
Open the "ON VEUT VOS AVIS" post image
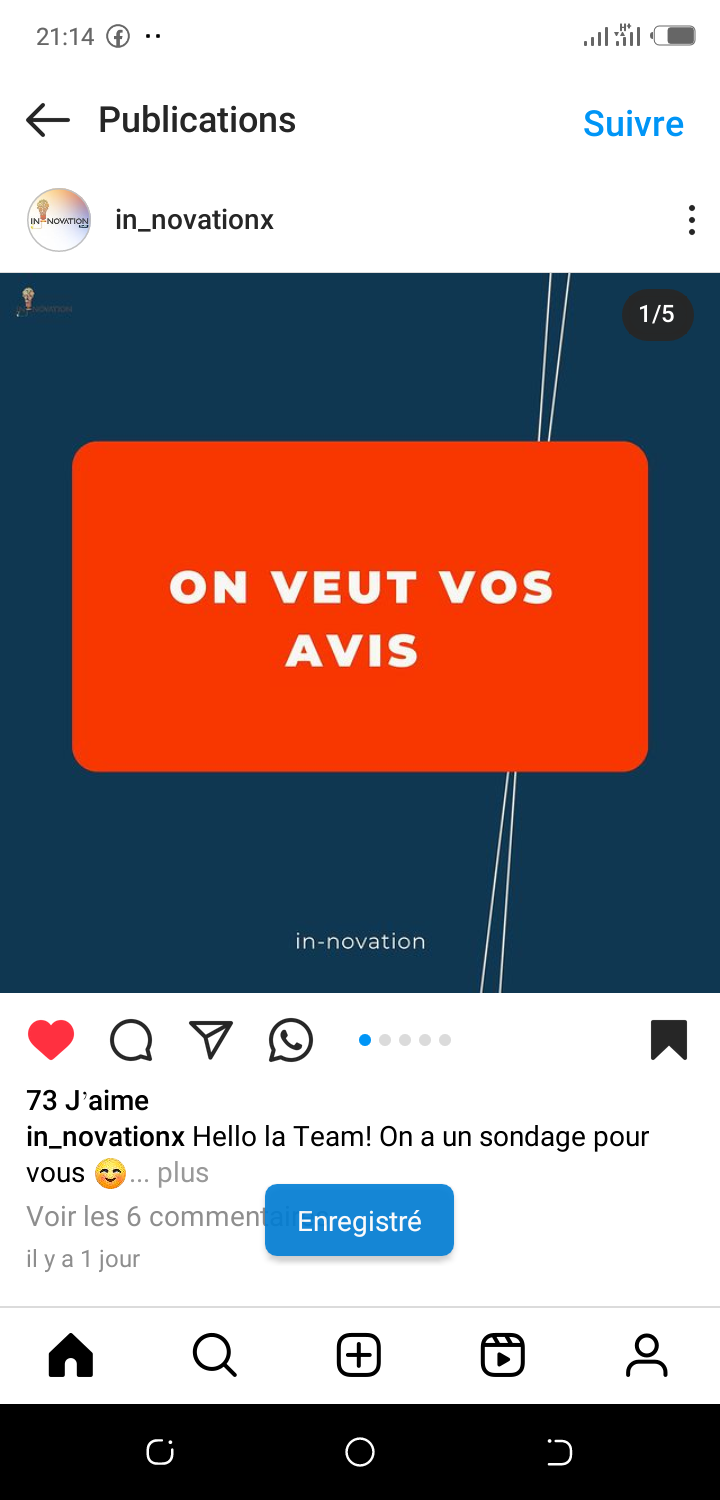[360, 633]
